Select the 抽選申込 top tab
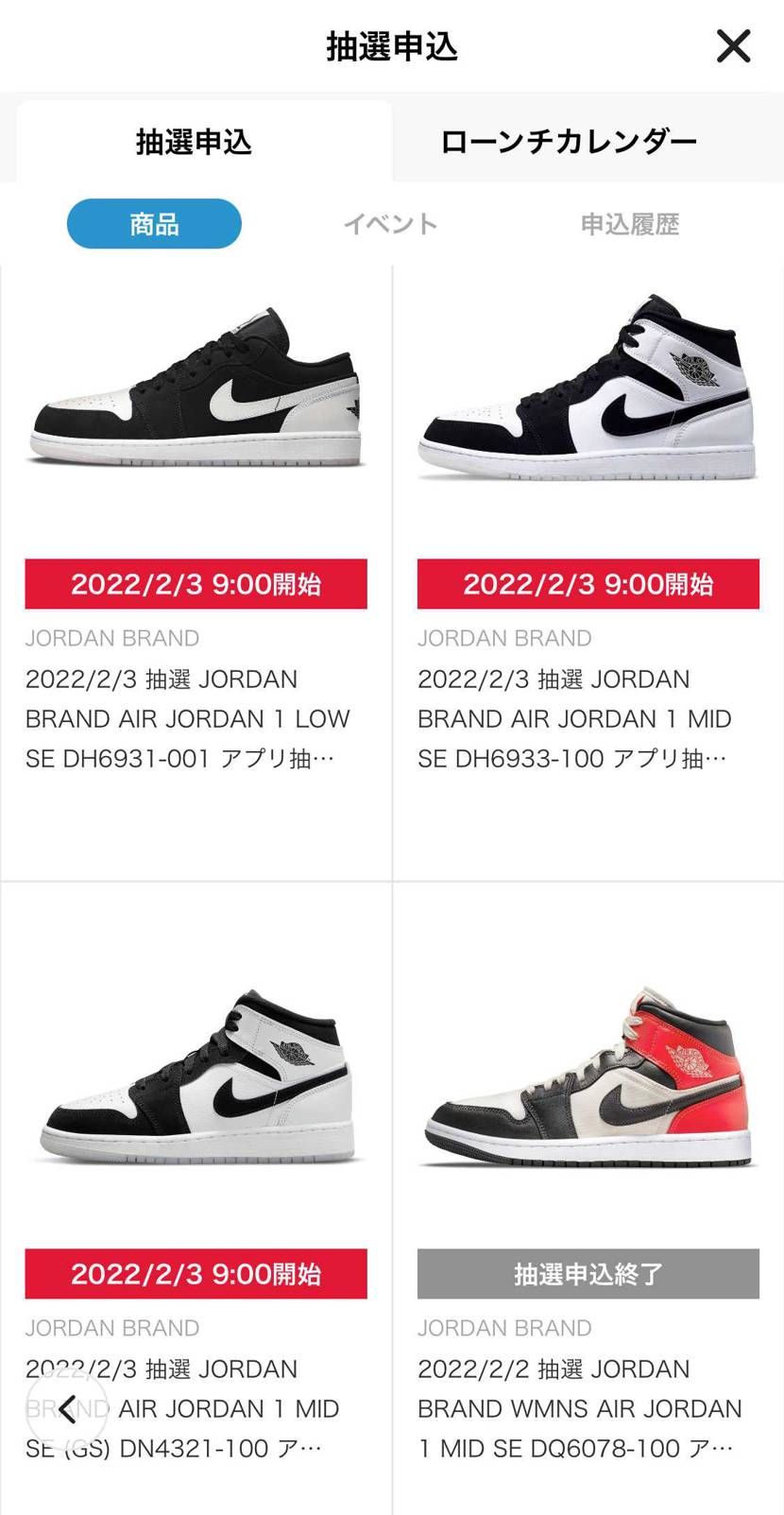The image size is (784, 1515). tap(195, 142)
